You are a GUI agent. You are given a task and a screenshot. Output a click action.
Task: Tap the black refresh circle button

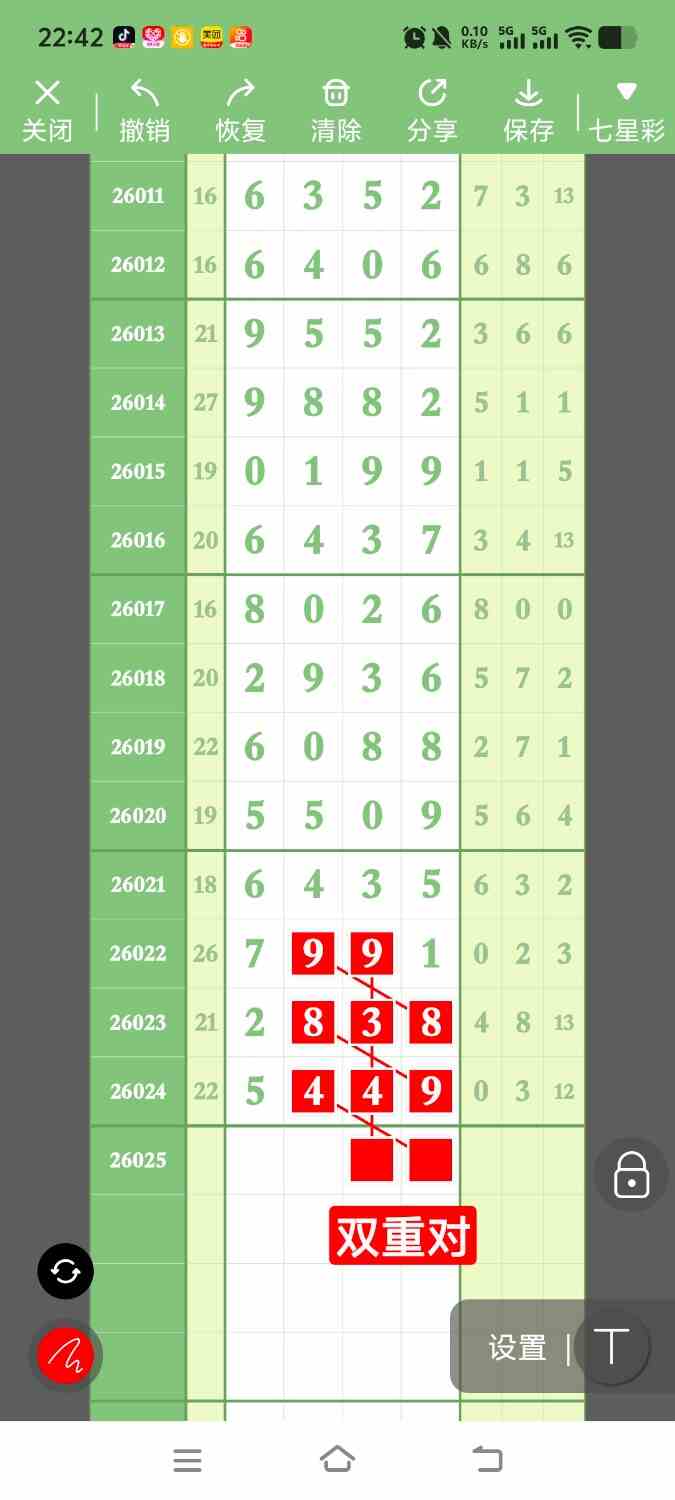coord(65,1272)
